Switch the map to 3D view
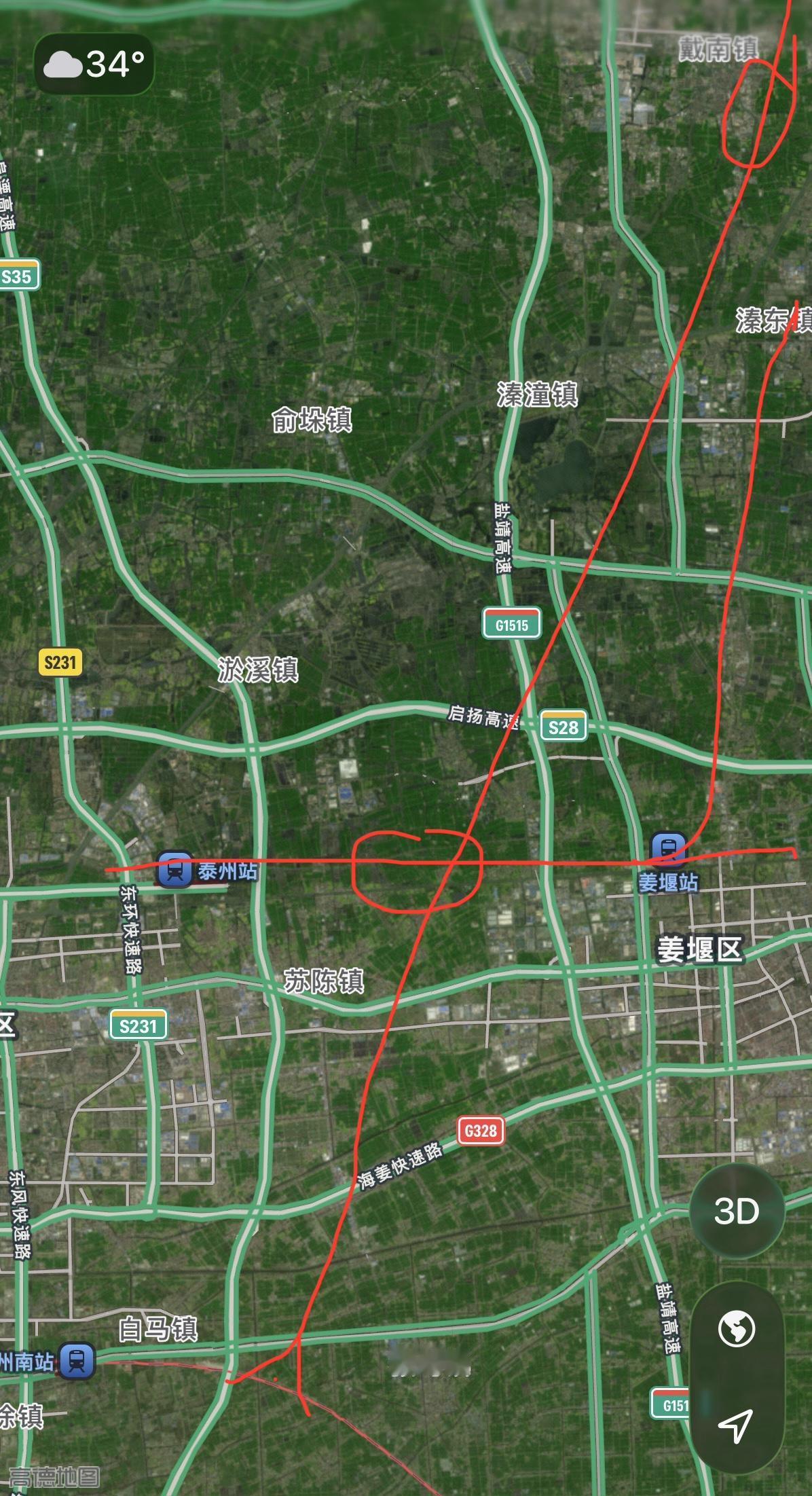This screenshot has height=1496, width=812. click(737, 1210)
